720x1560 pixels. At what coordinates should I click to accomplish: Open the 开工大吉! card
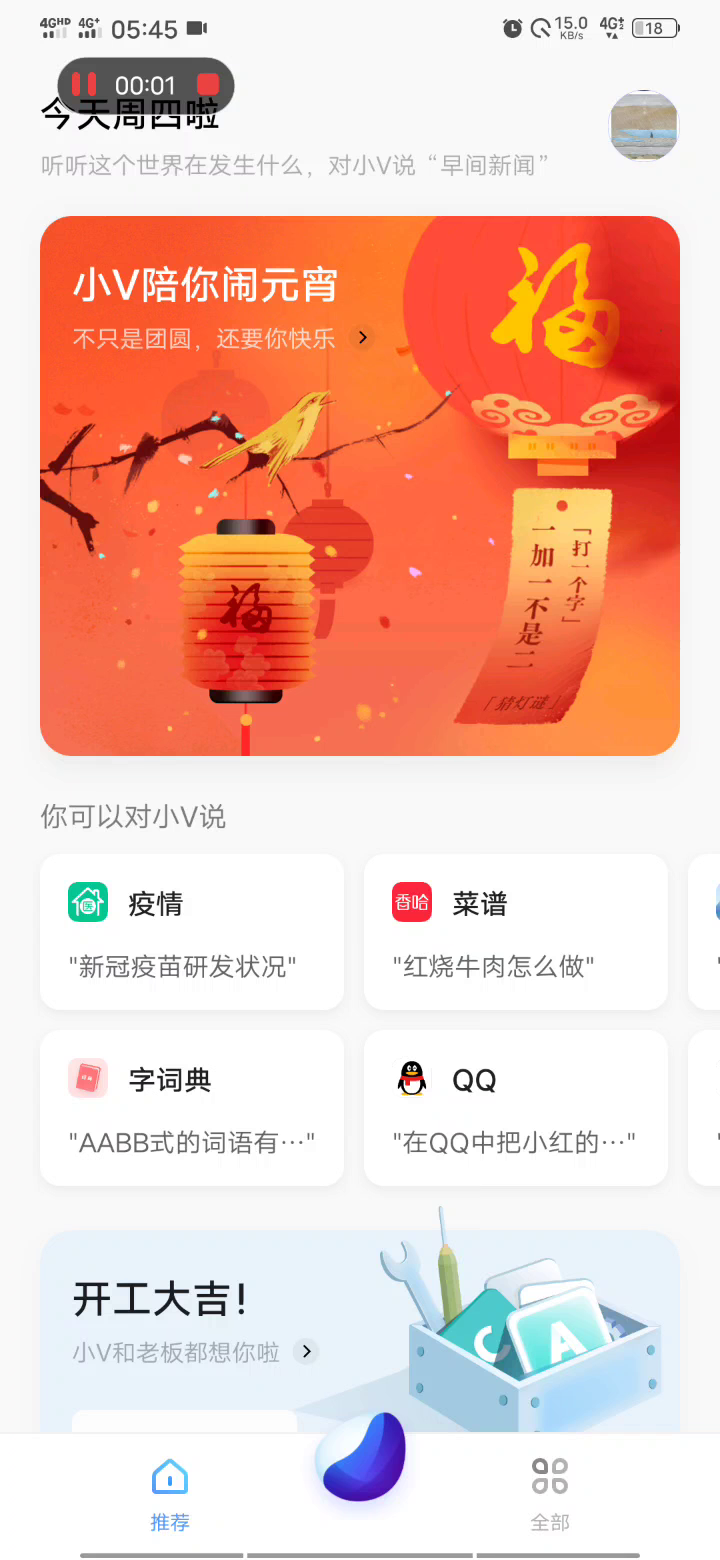click(360, 1331)
